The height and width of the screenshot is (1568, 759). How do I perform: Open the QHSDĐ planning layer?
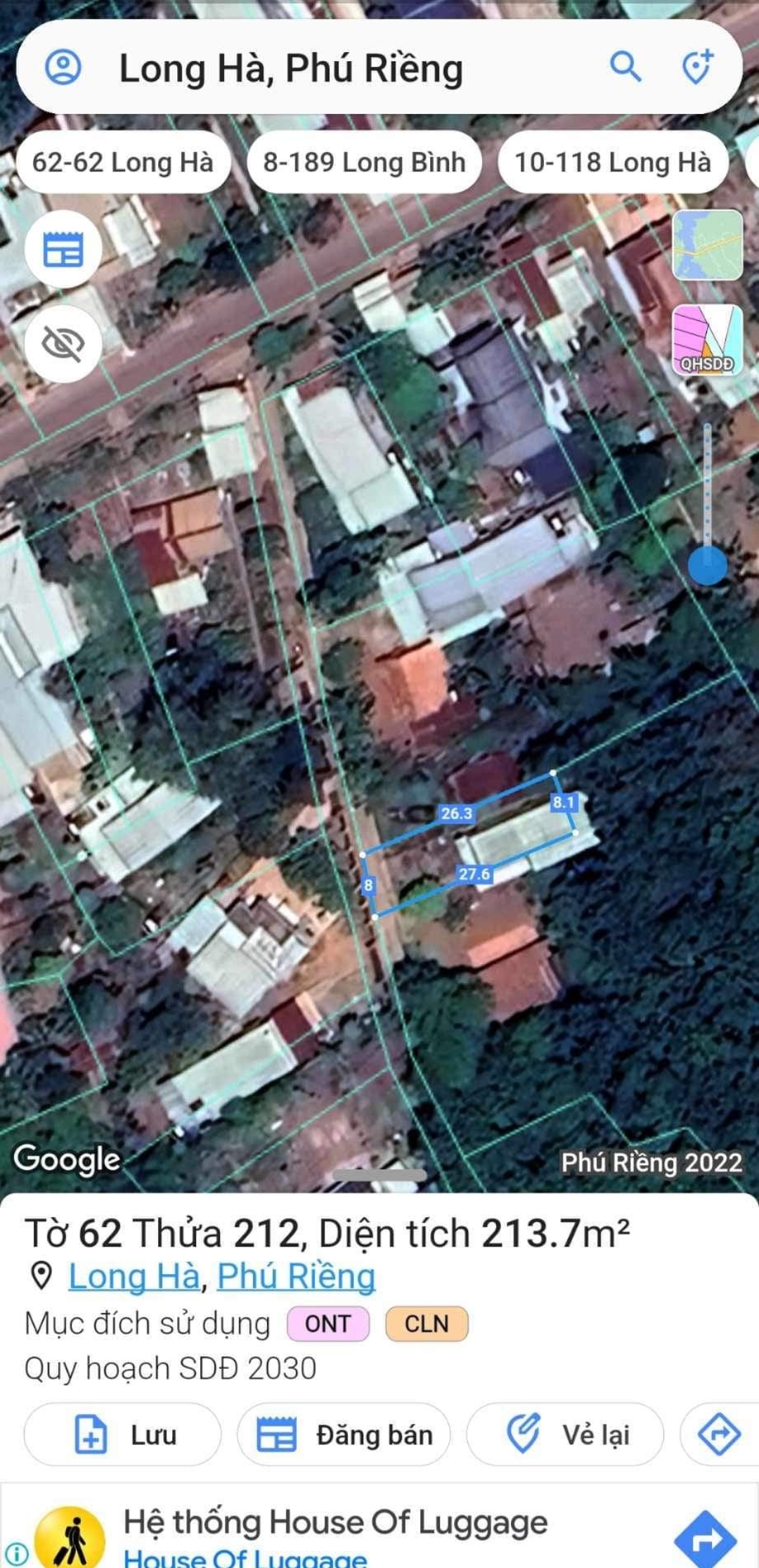pyautogui.click(x=707, y=340)
